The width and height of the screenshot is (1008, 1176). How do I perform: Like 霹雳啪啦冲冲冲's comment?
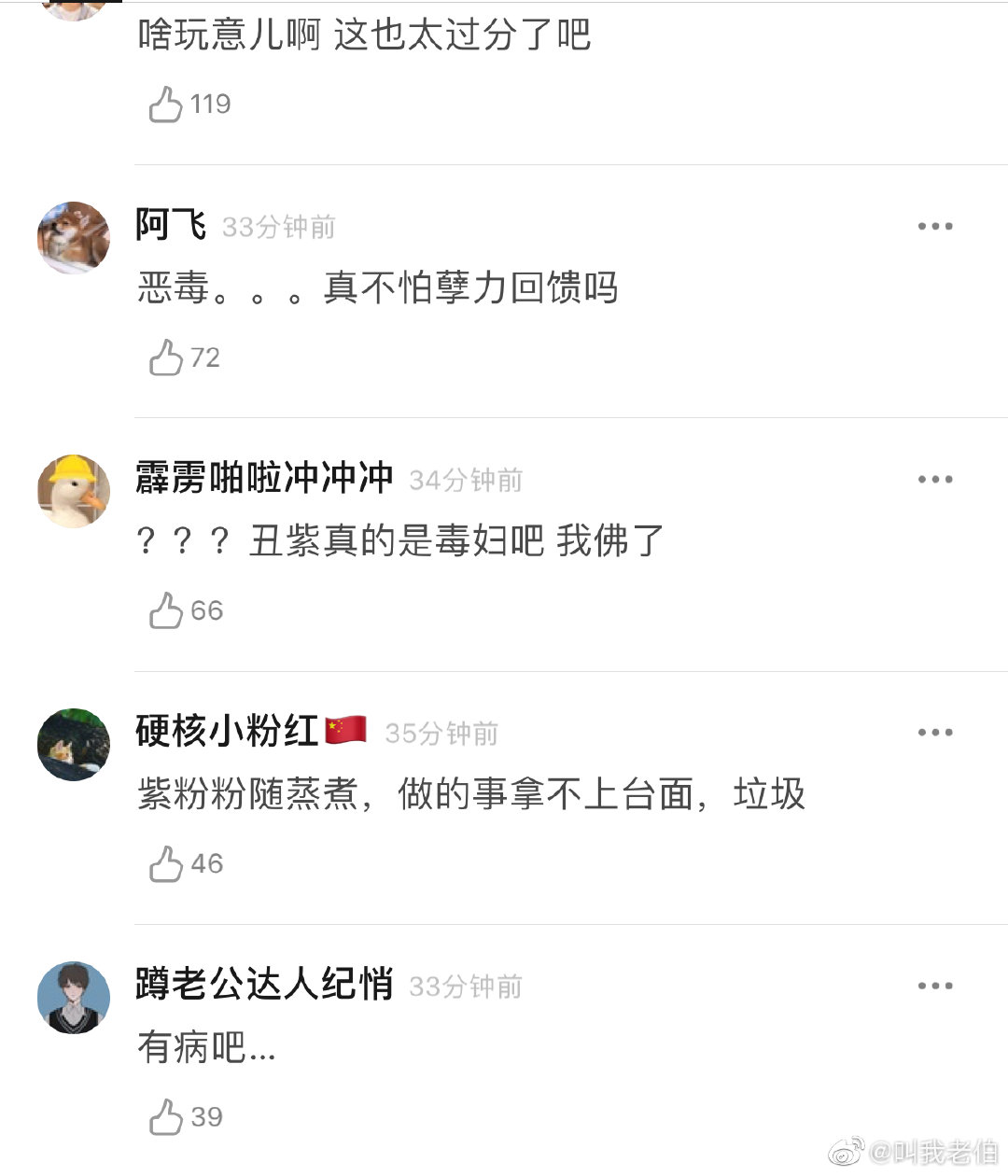[166, 610]
